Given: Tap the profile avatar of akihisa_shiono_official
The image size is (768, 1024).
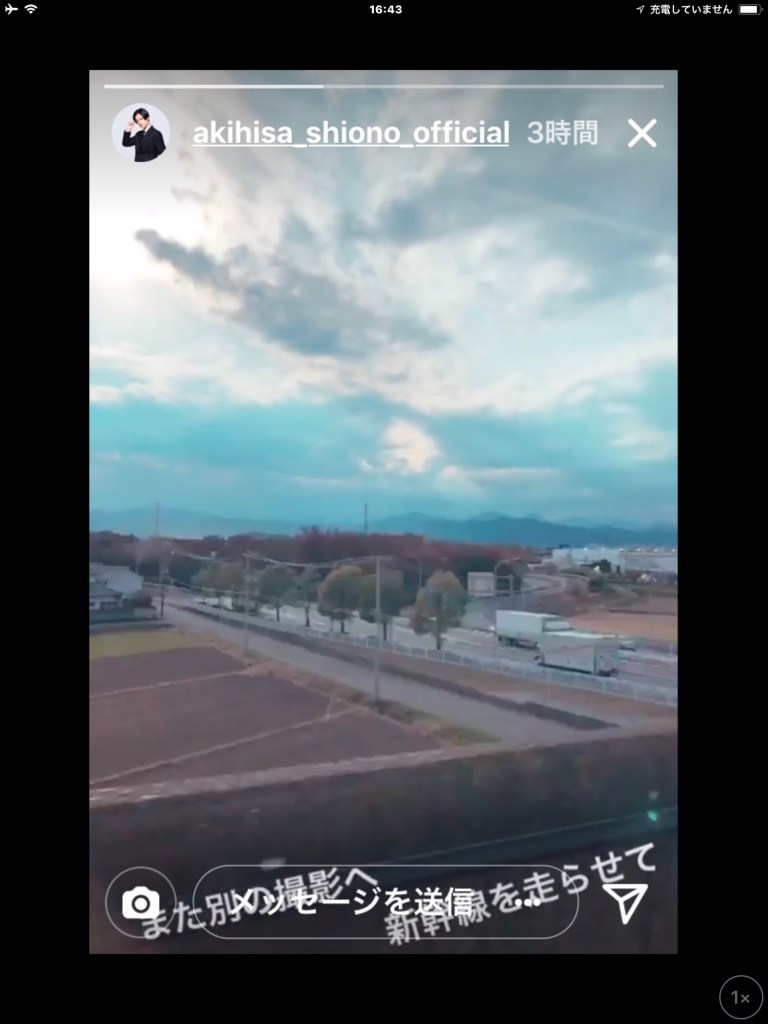Looking at the screenshot, I should pyautogui.click(x=140, y=133).
